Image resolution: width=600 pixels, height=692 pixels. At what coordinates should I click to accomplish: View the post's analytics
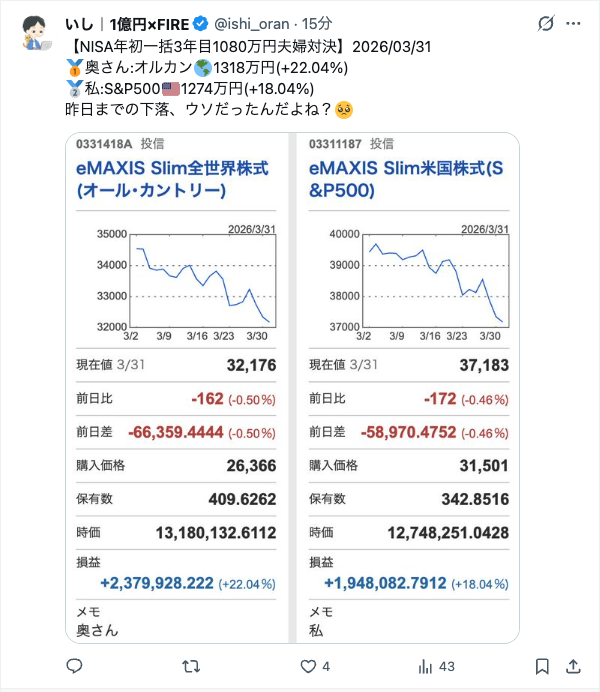(427, 666)
